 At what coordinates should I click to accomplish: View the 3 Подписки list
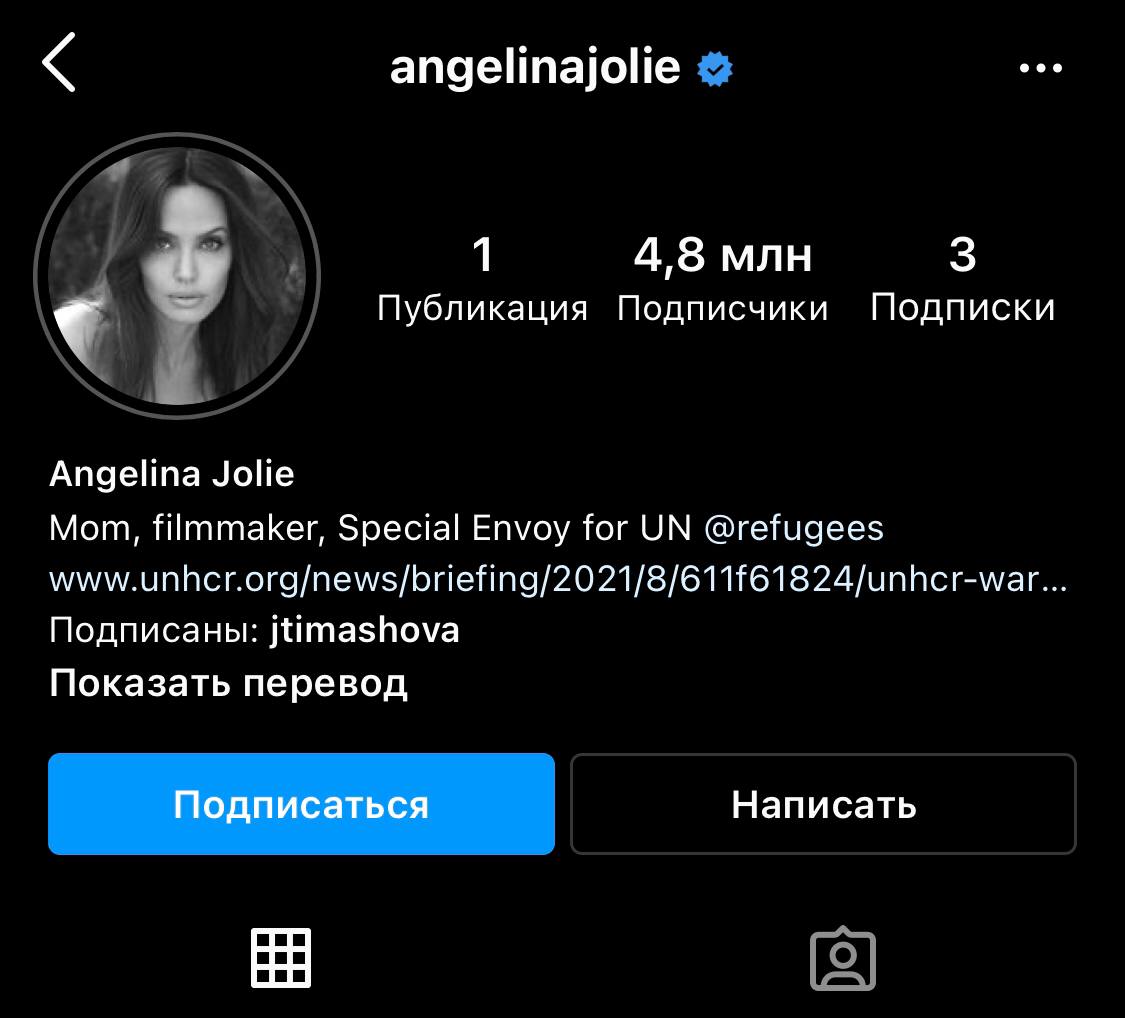[962, 280]
